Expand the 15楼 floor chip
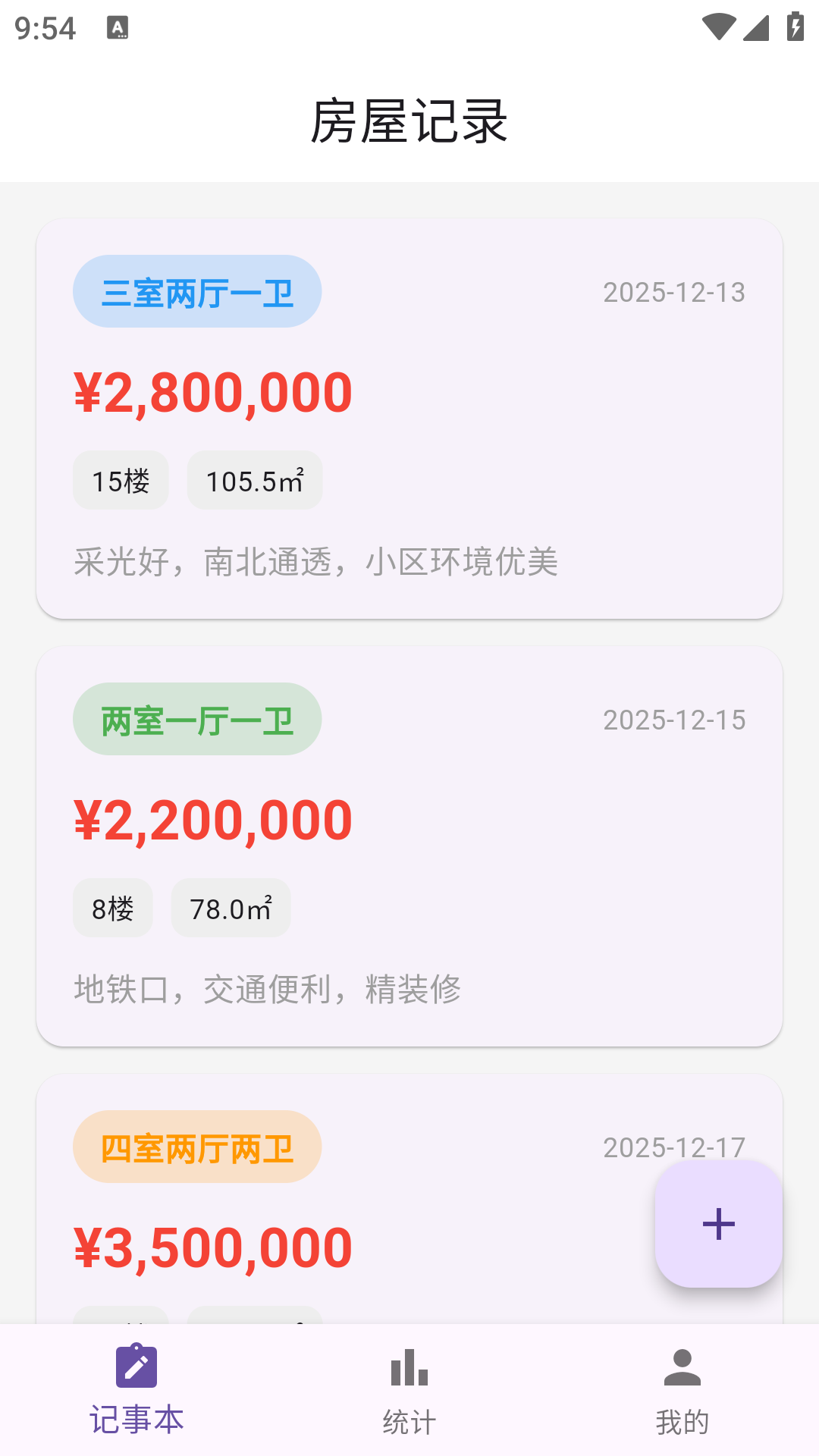 coord(121,480)
